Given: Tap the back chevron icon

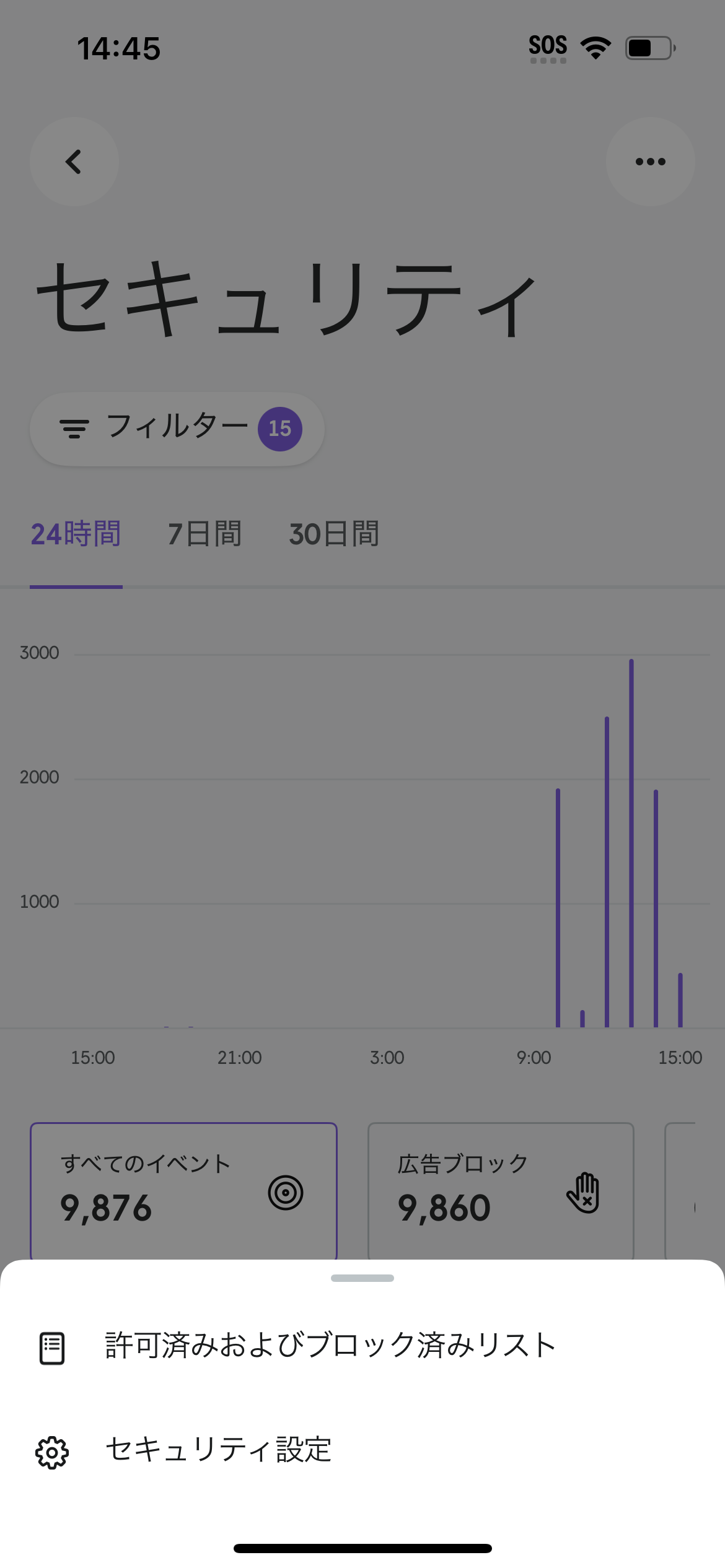Looking at the screenshot, I should tap(73, 162).
